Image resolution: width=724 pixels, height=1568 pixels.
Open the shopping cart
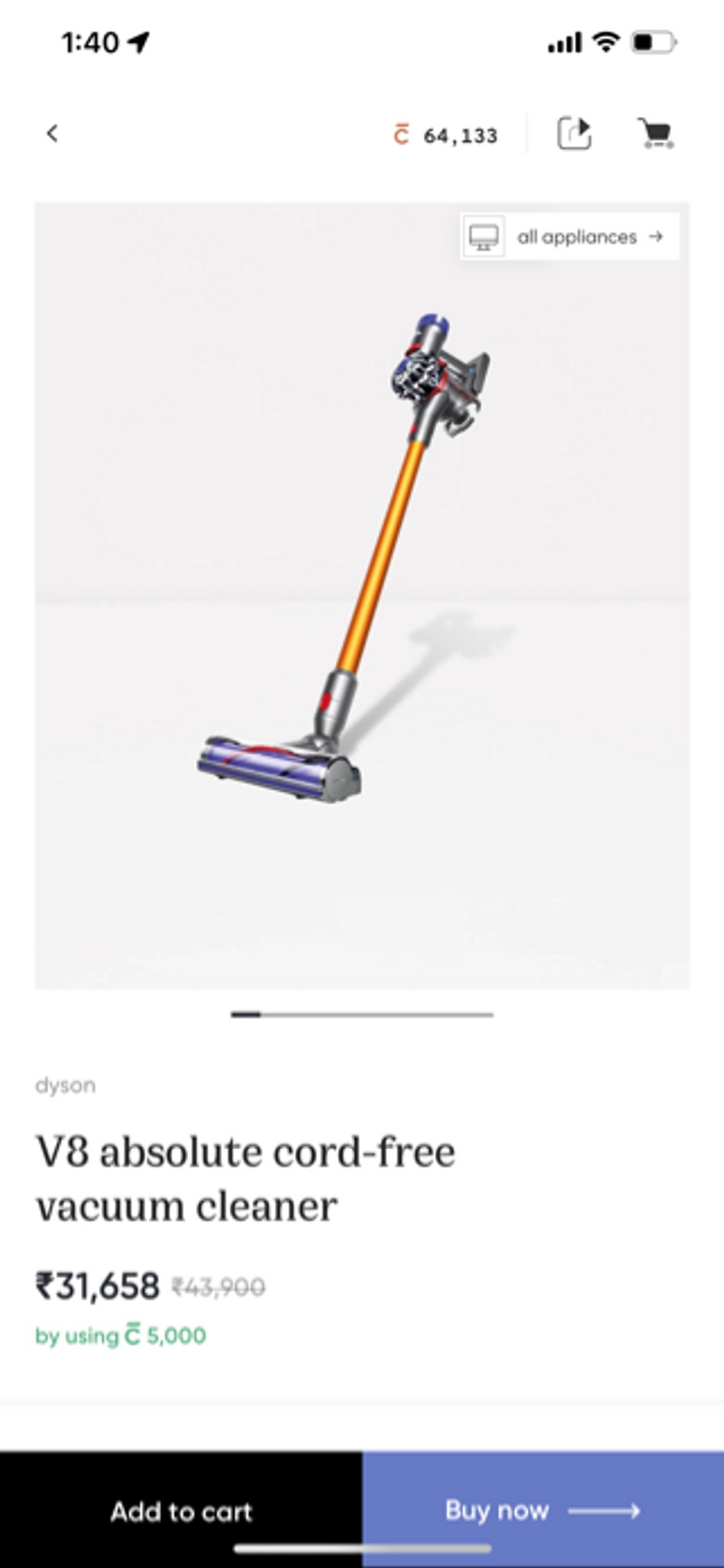tap(656, 133)
